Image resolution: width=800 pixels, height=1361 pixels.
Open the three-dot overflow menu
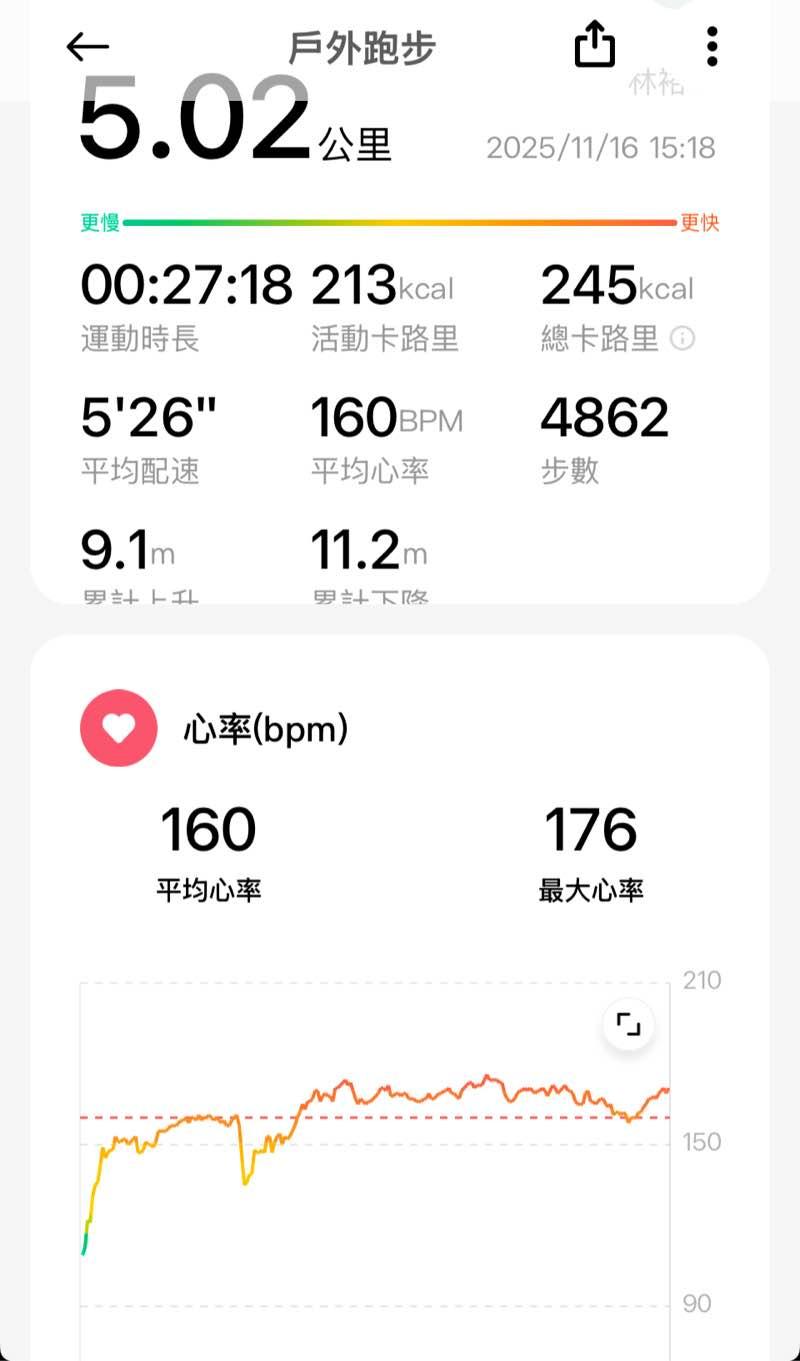(x=711, y=46)
